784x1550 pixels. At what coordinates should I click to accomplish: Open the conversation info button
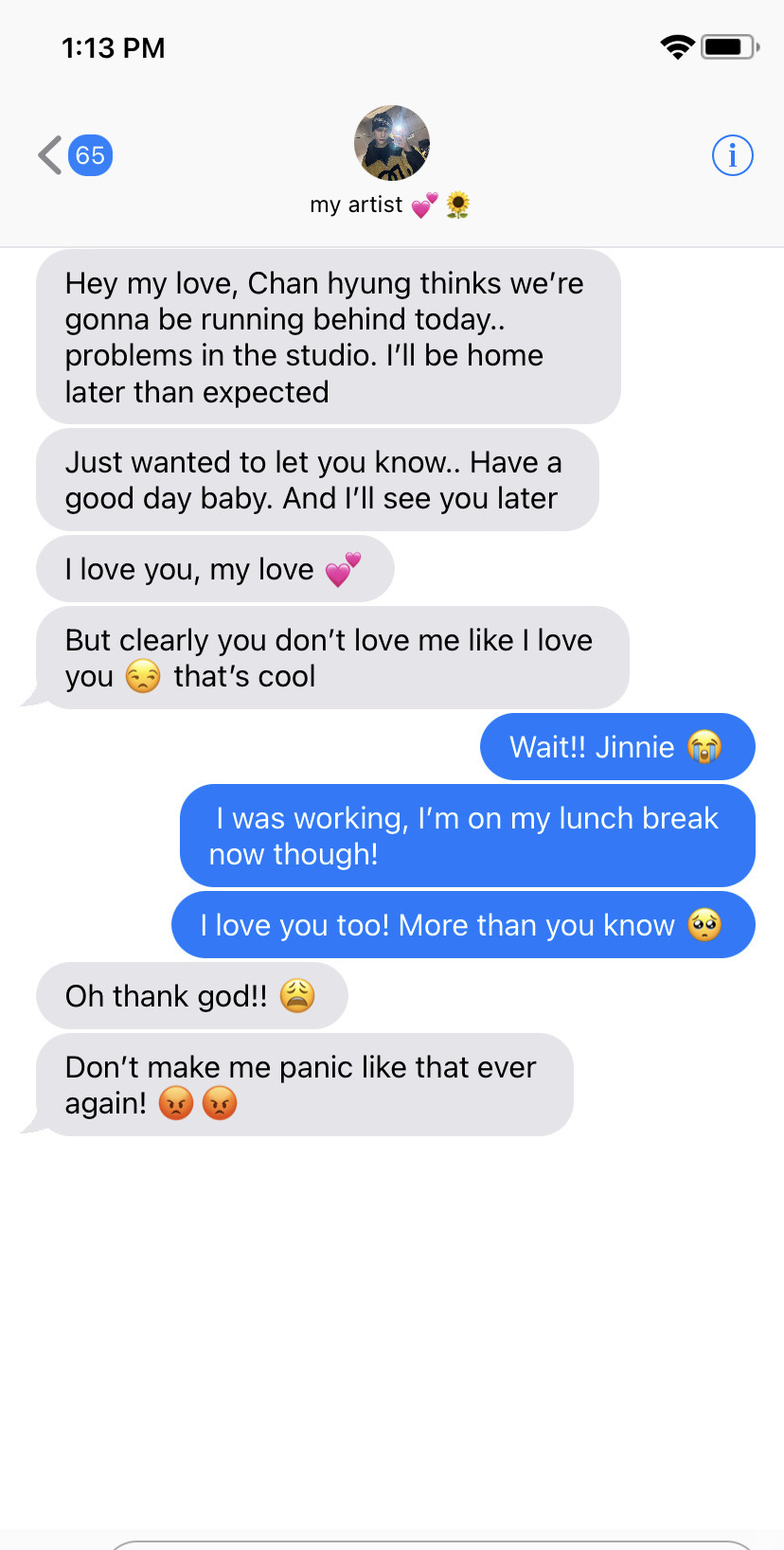tap(732, 155)
